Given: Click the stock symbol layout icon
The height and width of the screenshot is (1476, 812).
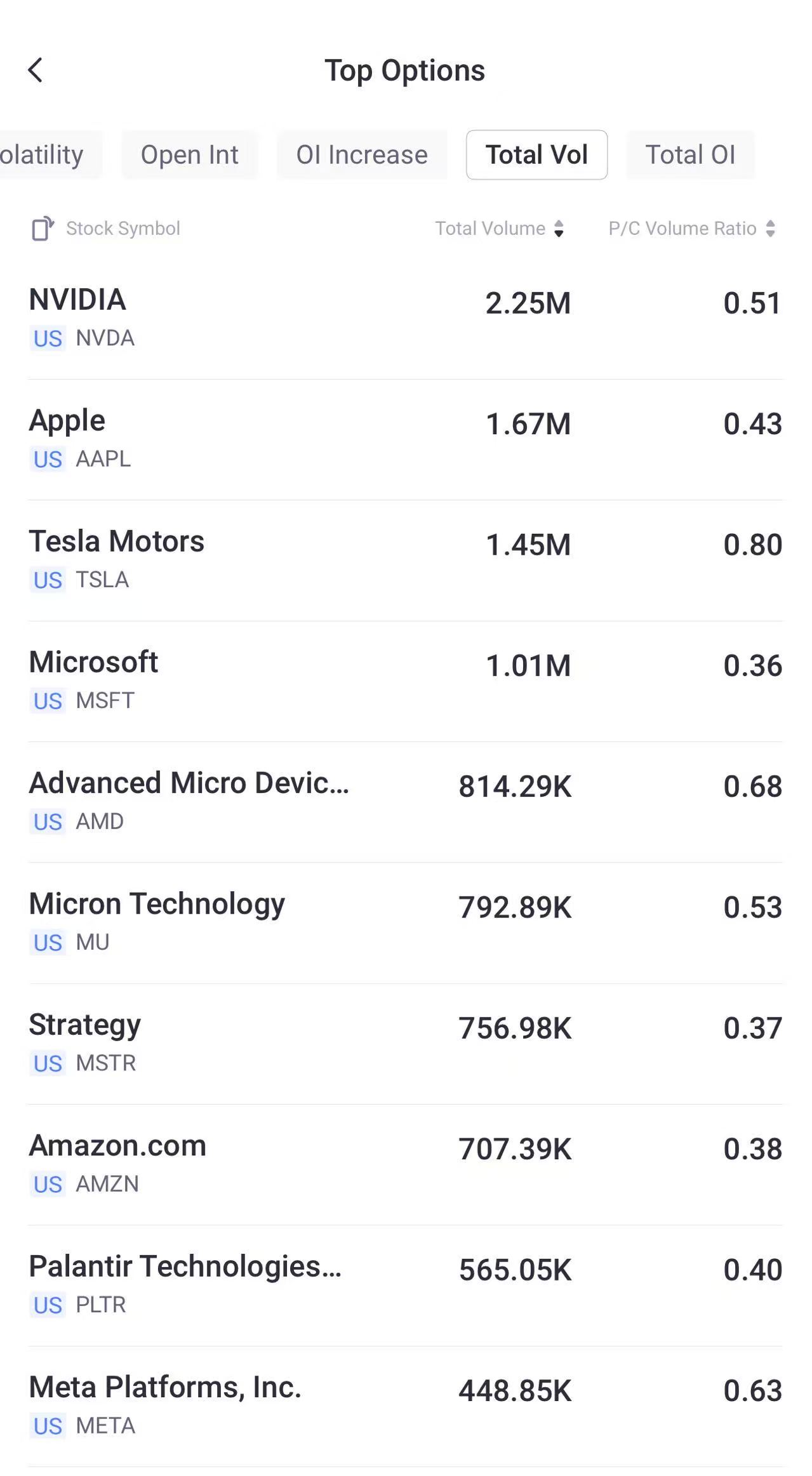Looking at the screenshot, I should click(42, 228).
